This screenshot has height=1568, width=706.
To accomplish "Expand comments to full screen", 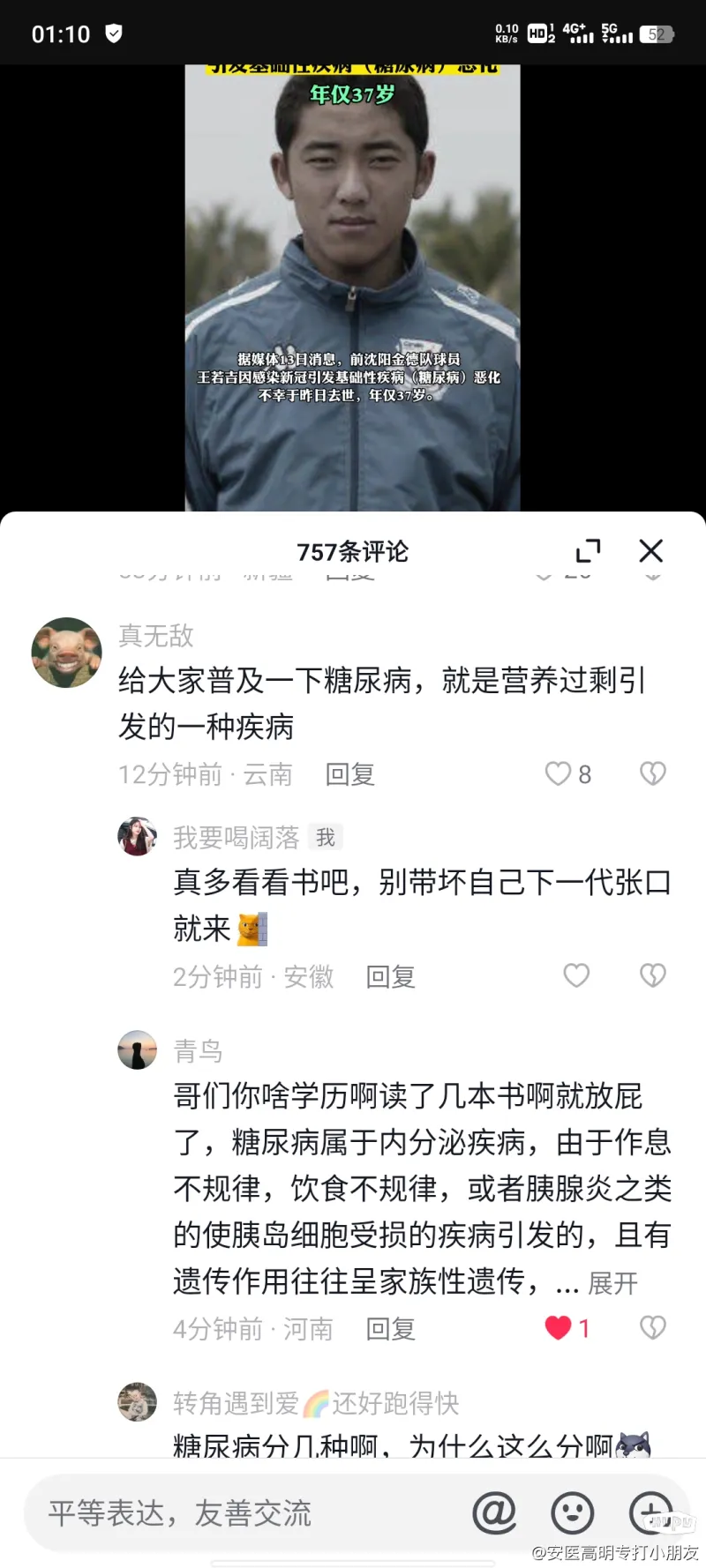I will [589, 551].
